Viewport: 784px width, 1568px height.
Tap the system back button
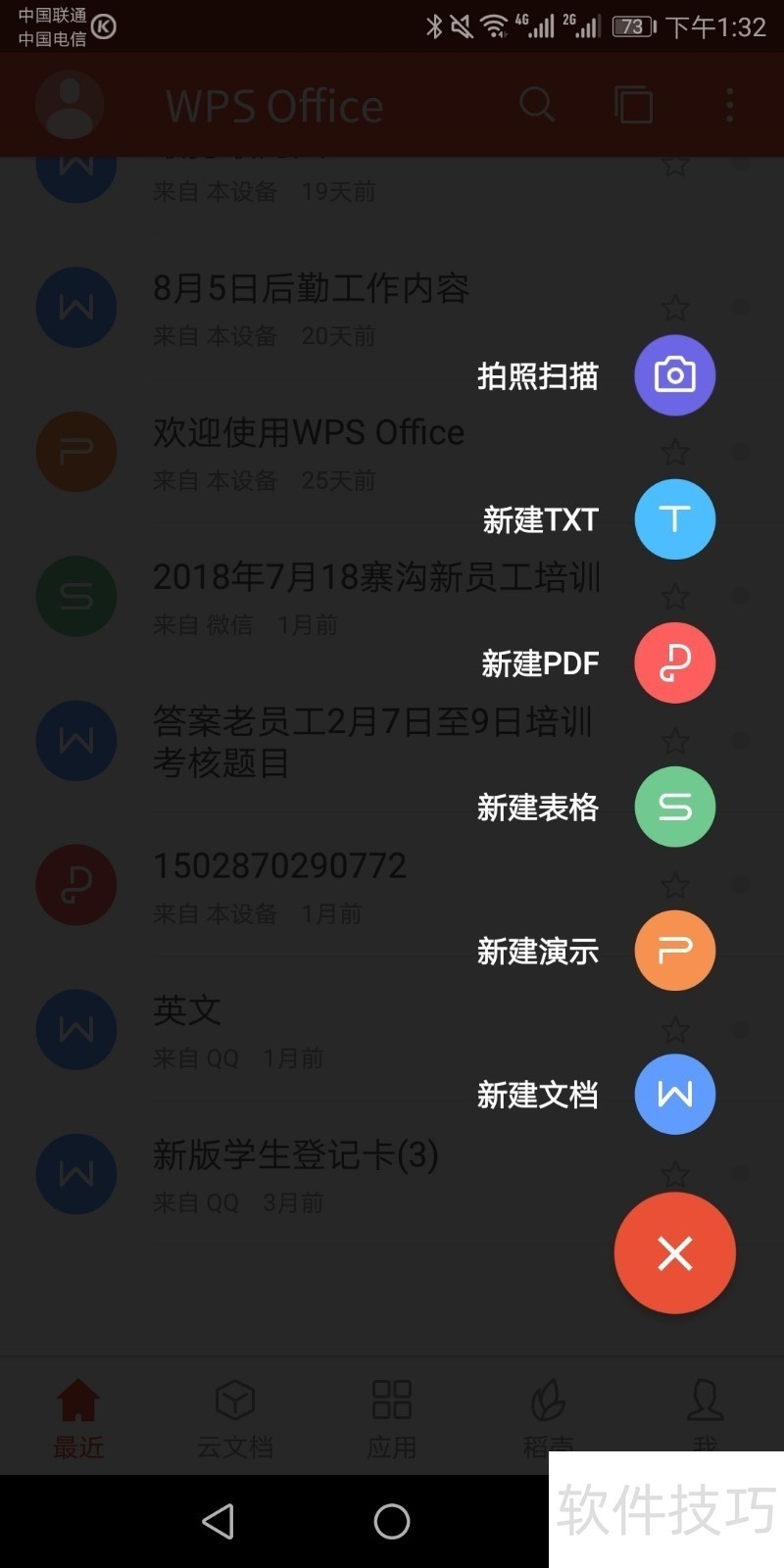click(x=218, y=1521)
